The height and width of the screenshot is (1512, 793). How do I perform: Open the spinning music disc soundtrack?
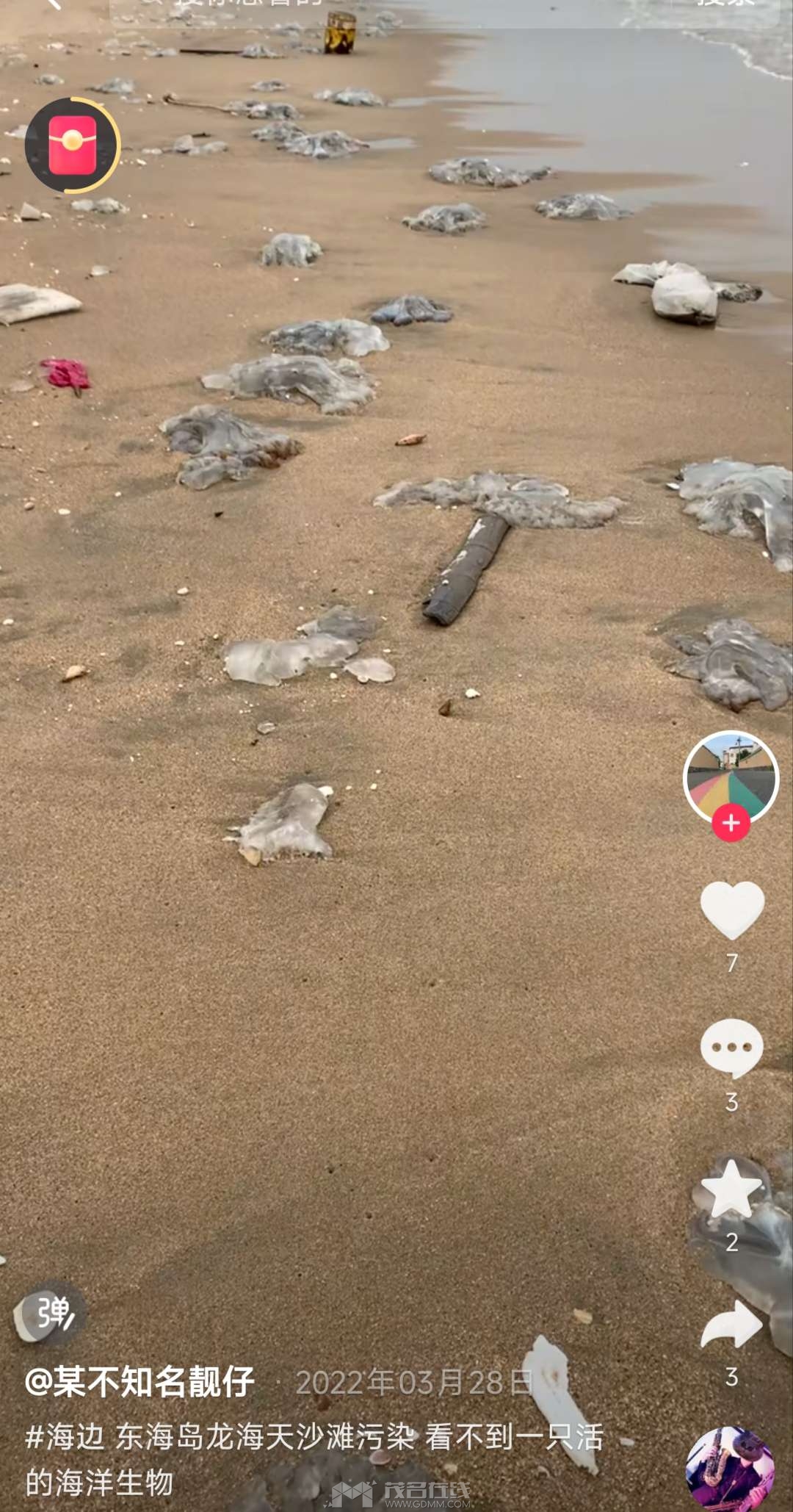point(729,1468)
